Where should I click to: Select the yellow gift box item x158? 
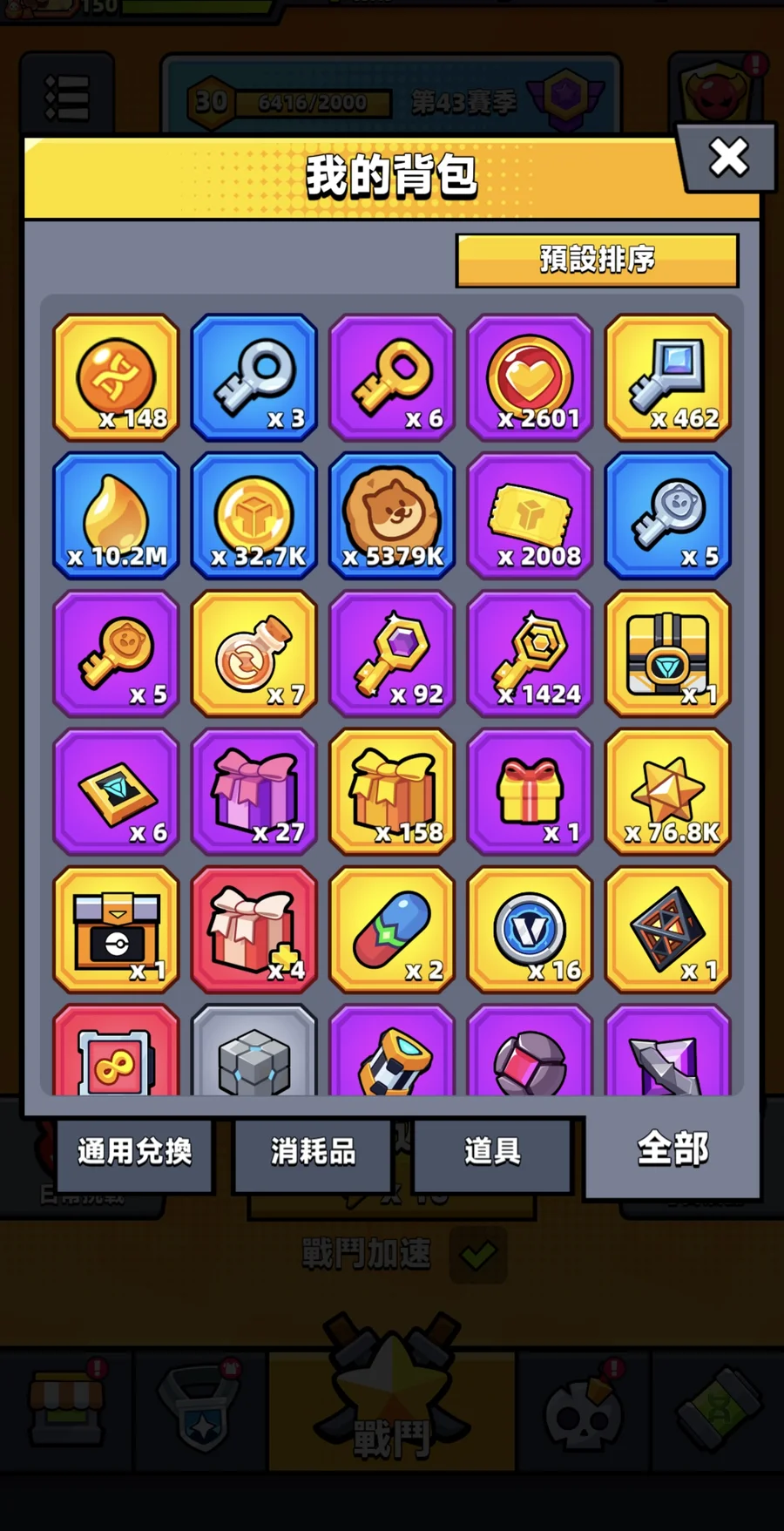point(392,792)
